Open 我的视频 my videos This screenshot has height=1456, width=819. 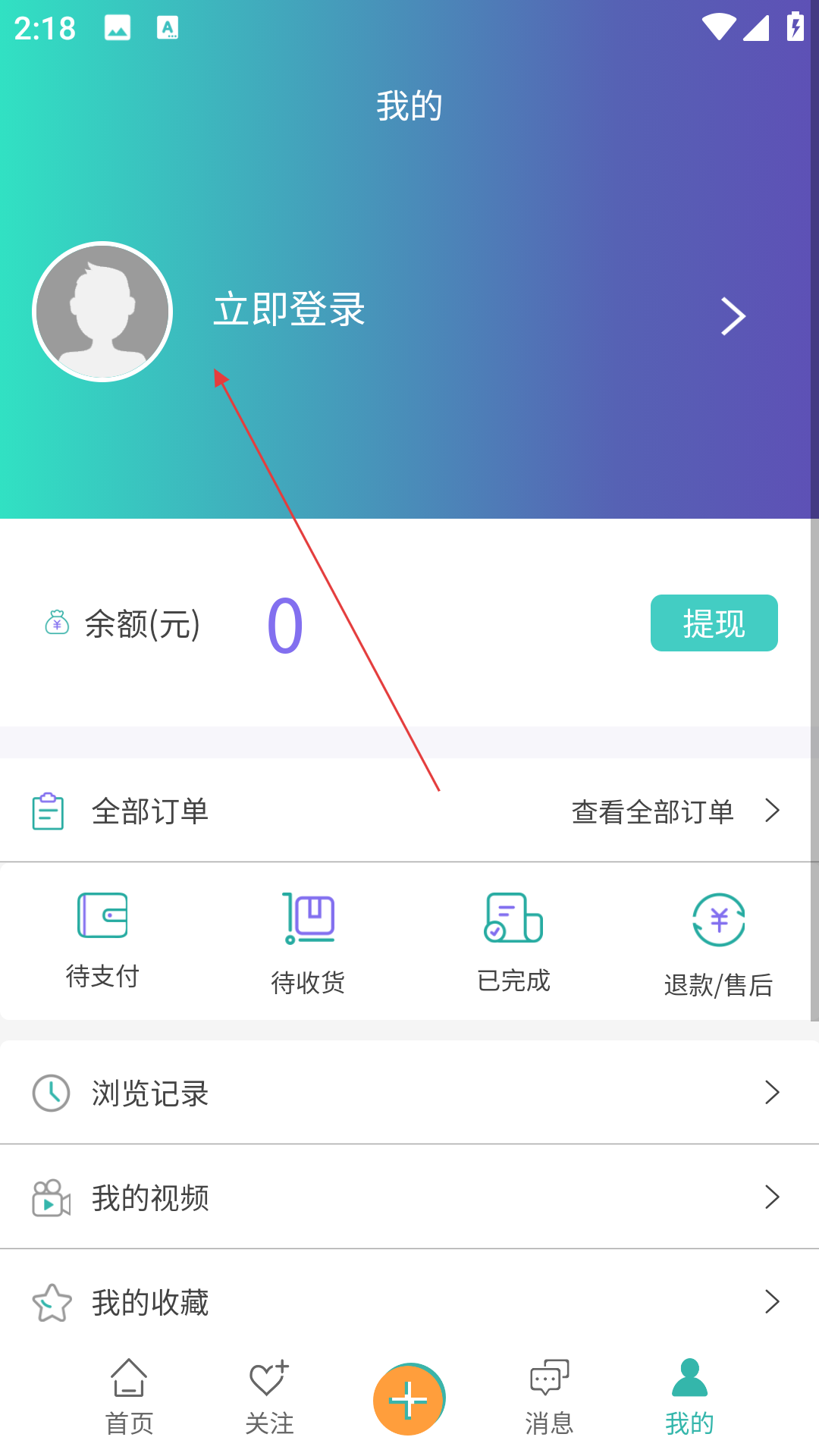point(409,1197)
